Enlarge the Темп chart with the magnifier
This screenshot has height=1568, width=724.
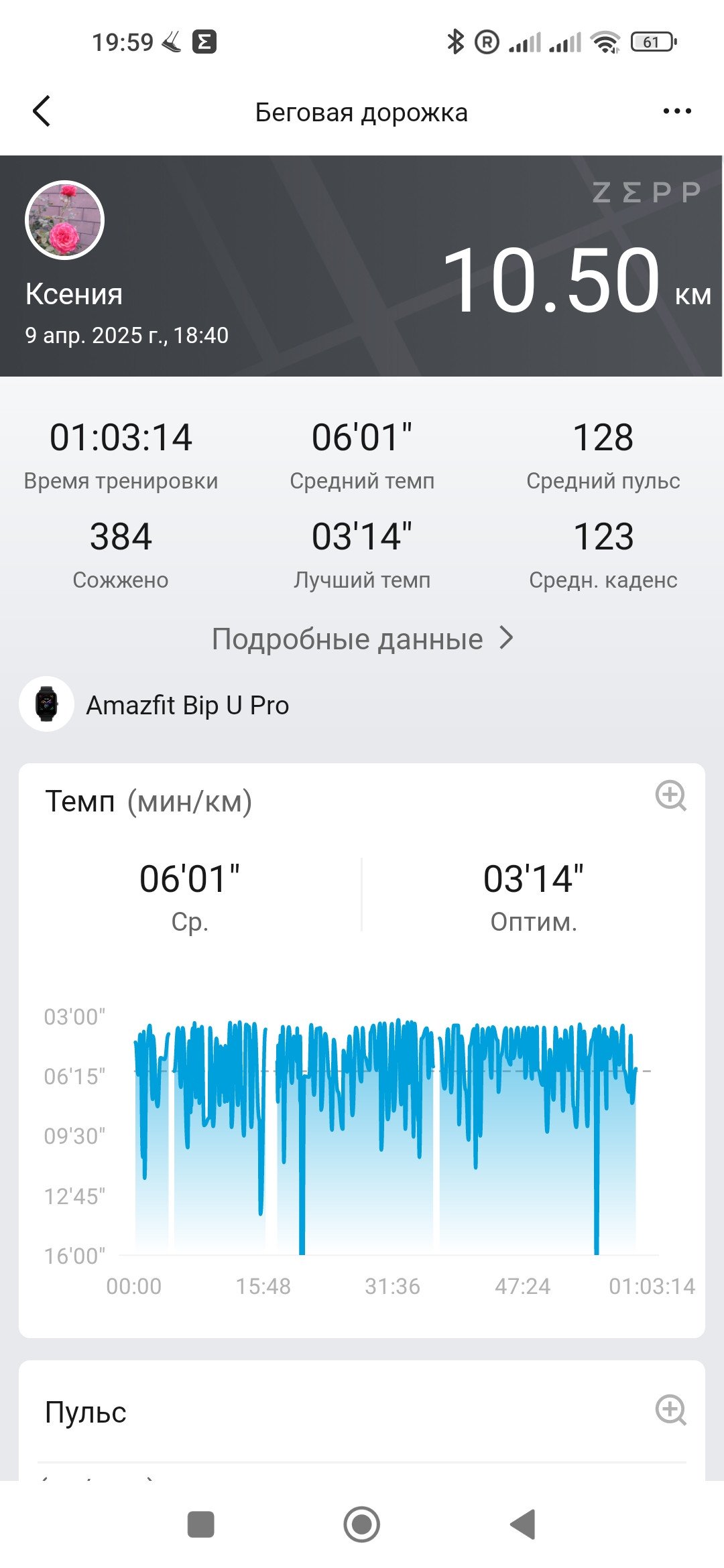click(x=670, y=795)
